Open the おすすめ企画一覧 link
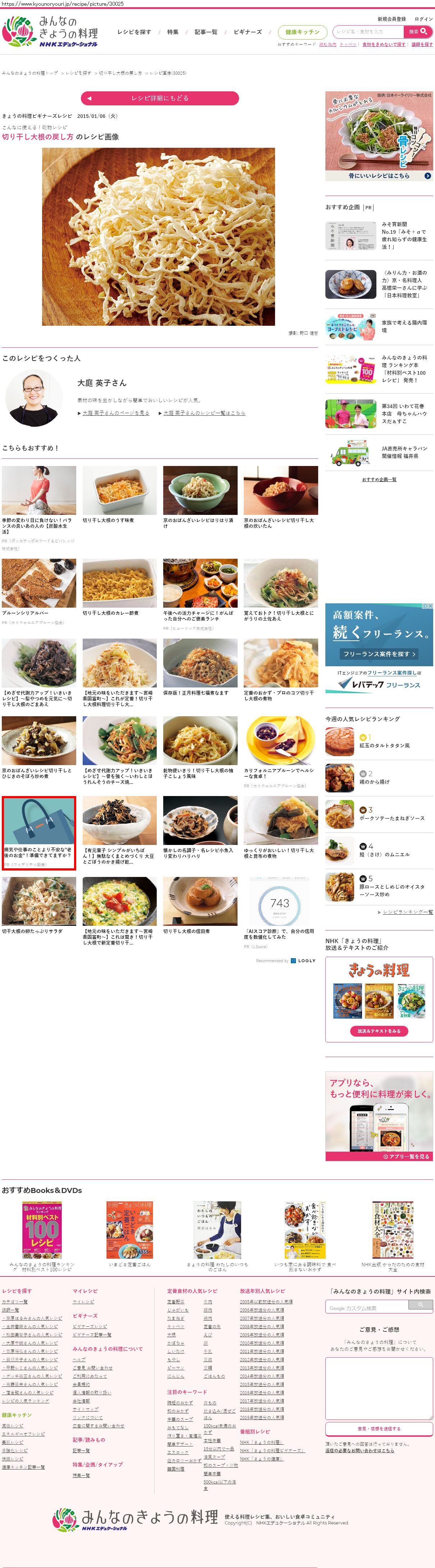Screen dimensions: 435x1568 (x=379, y=479)
